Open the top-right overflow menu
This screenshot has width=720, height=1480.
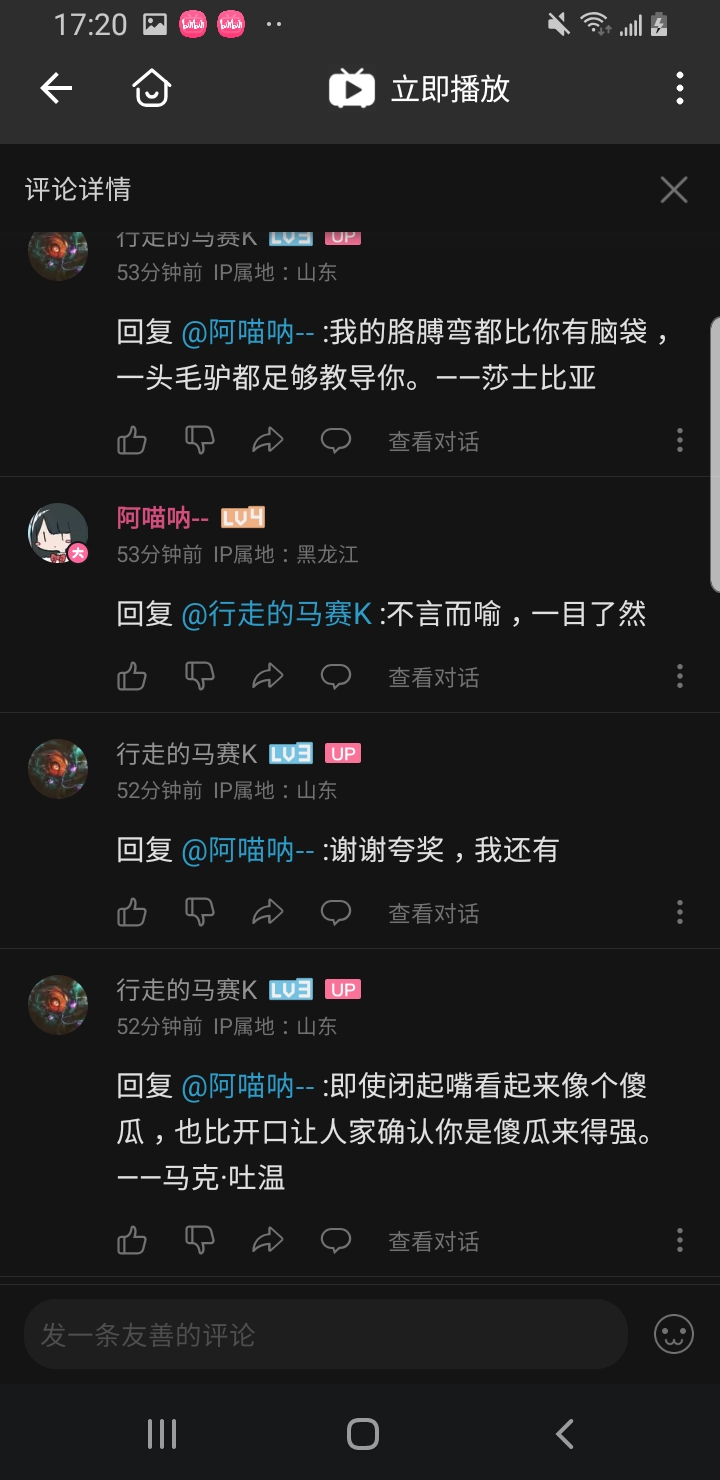[680, 89]
